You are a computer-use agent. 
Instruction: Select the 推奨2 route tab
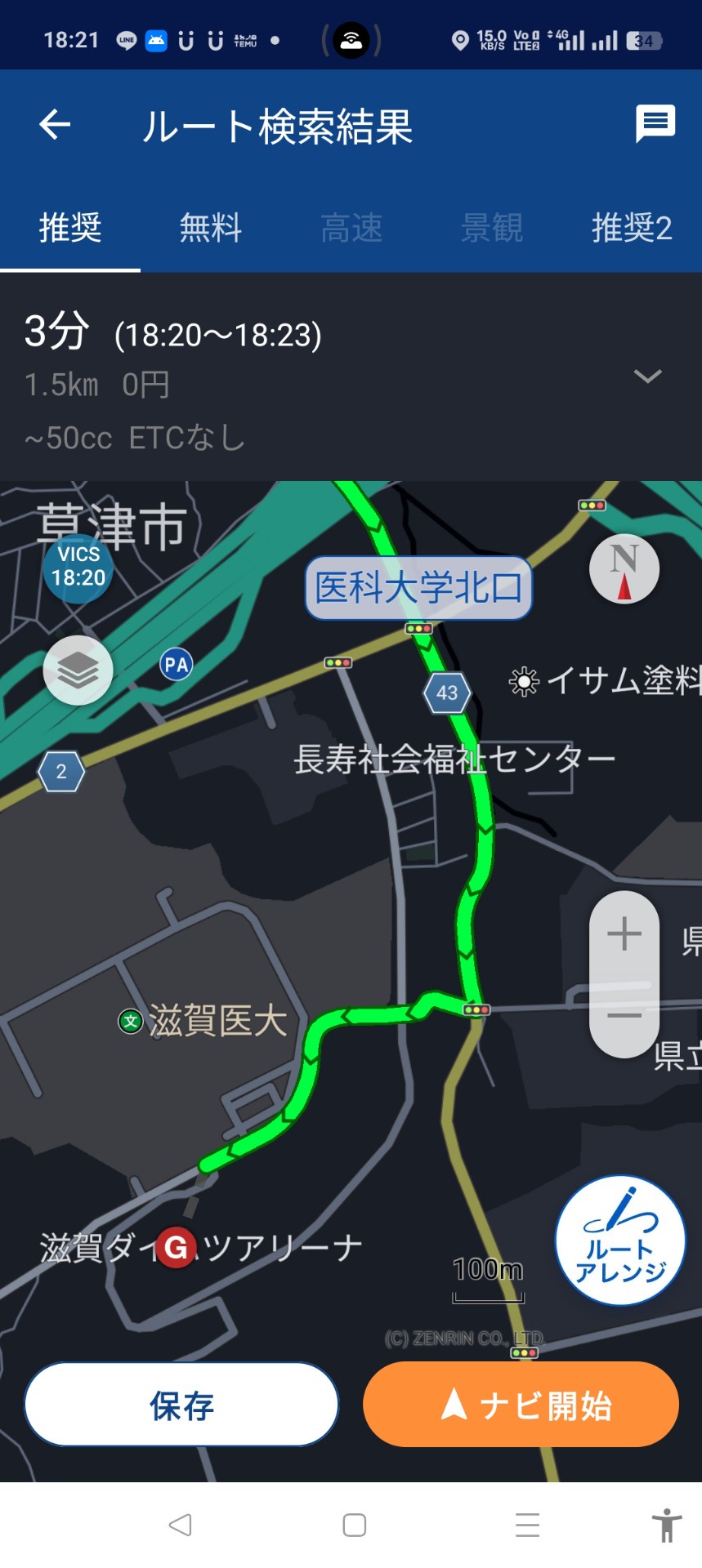632,228
